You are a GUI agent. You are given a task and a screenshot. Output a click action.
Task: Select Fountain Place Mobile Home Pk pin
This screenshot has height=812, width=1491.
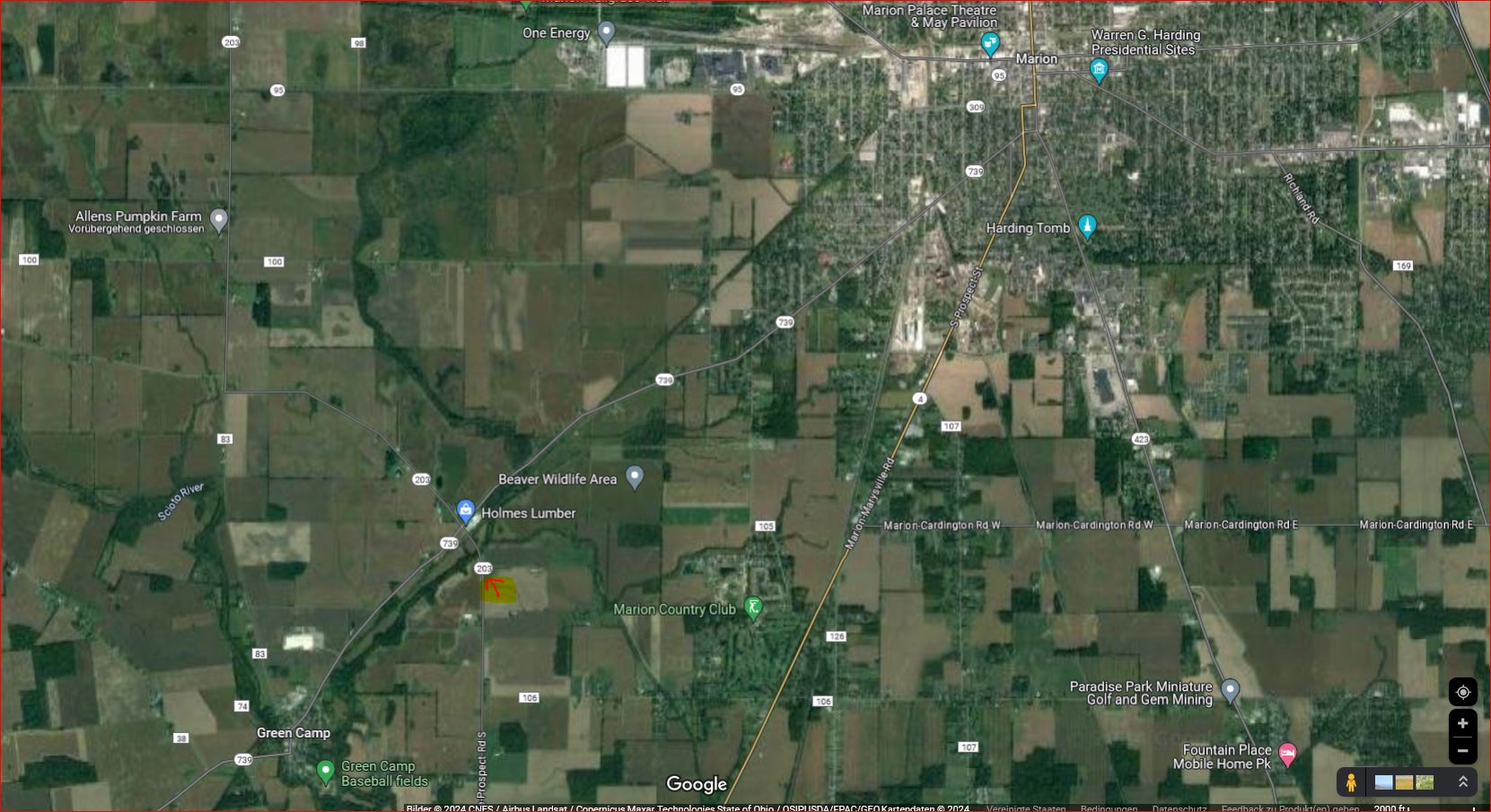click(x=1287, y=755)
